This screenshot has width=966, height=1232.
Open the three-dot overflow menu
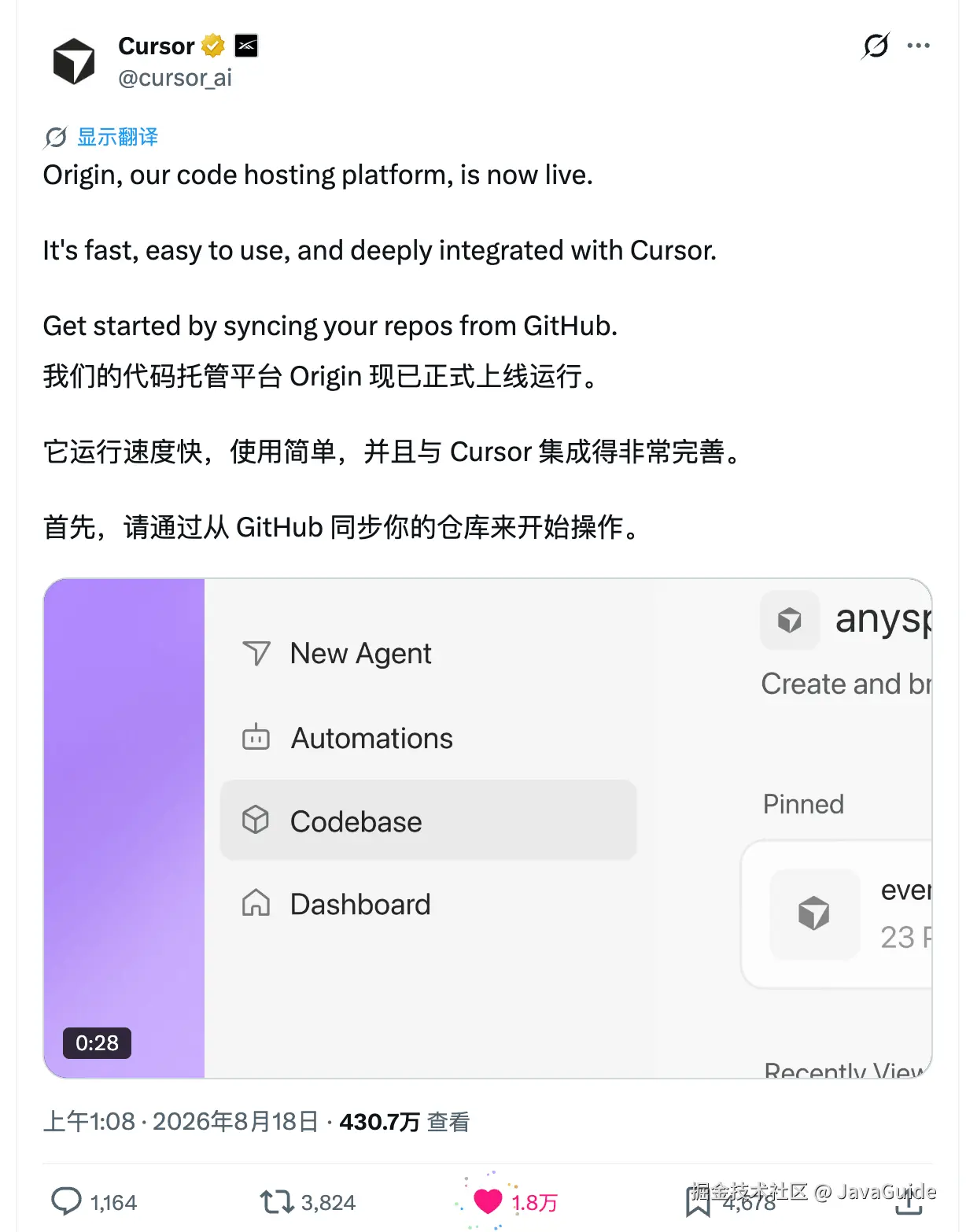[918, 46]
